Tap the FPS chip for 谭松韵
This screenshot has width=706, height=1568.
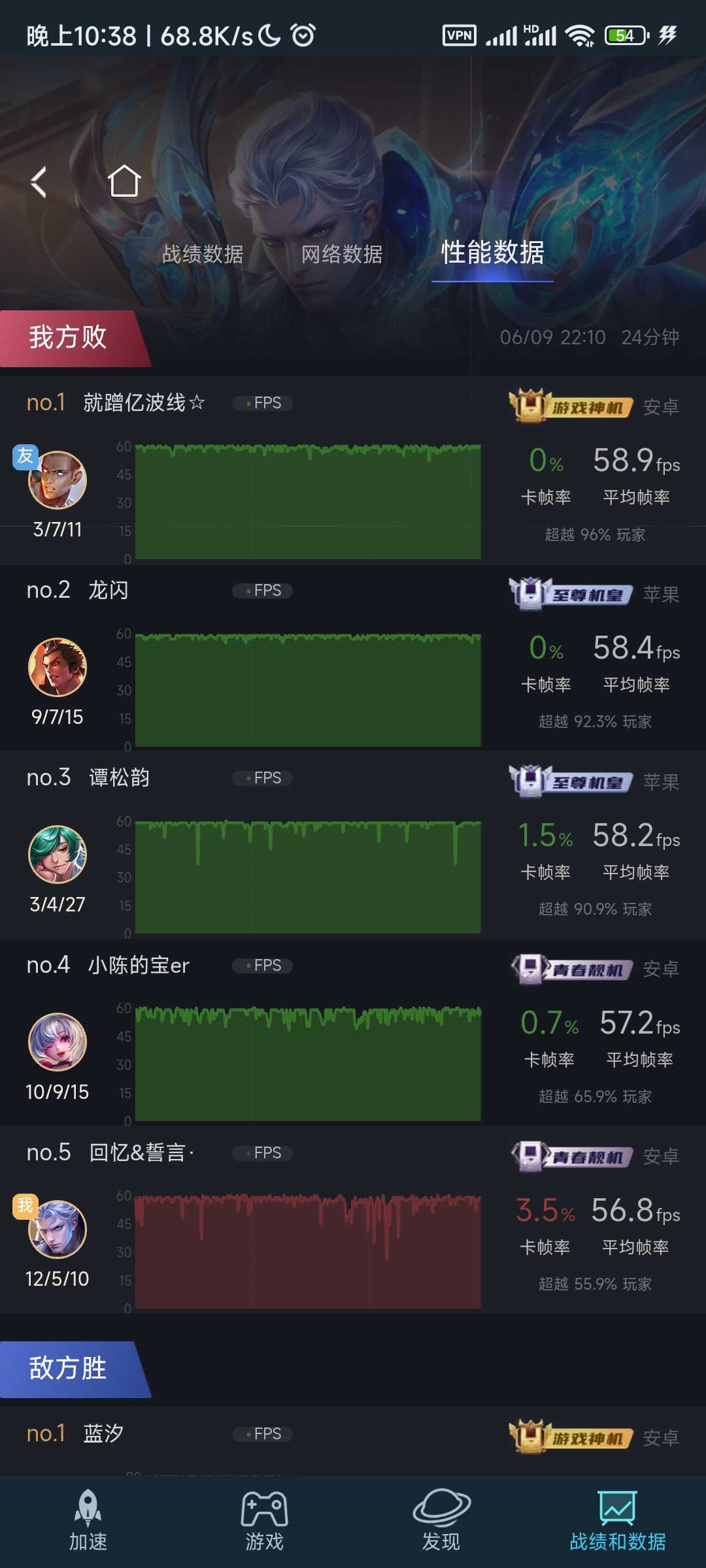click(263, 778)
